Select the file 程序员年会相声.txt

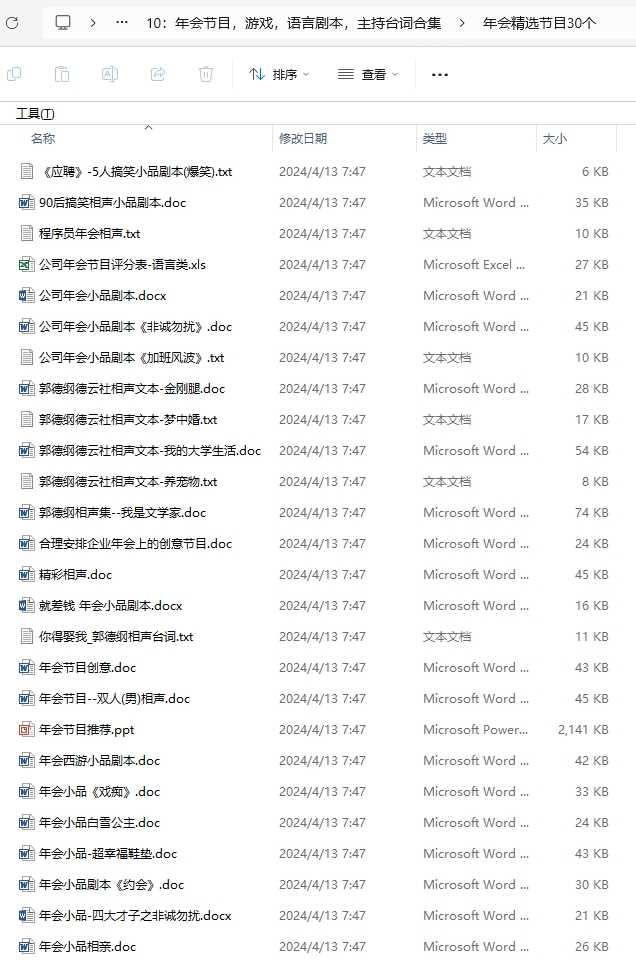click(89, 234)
